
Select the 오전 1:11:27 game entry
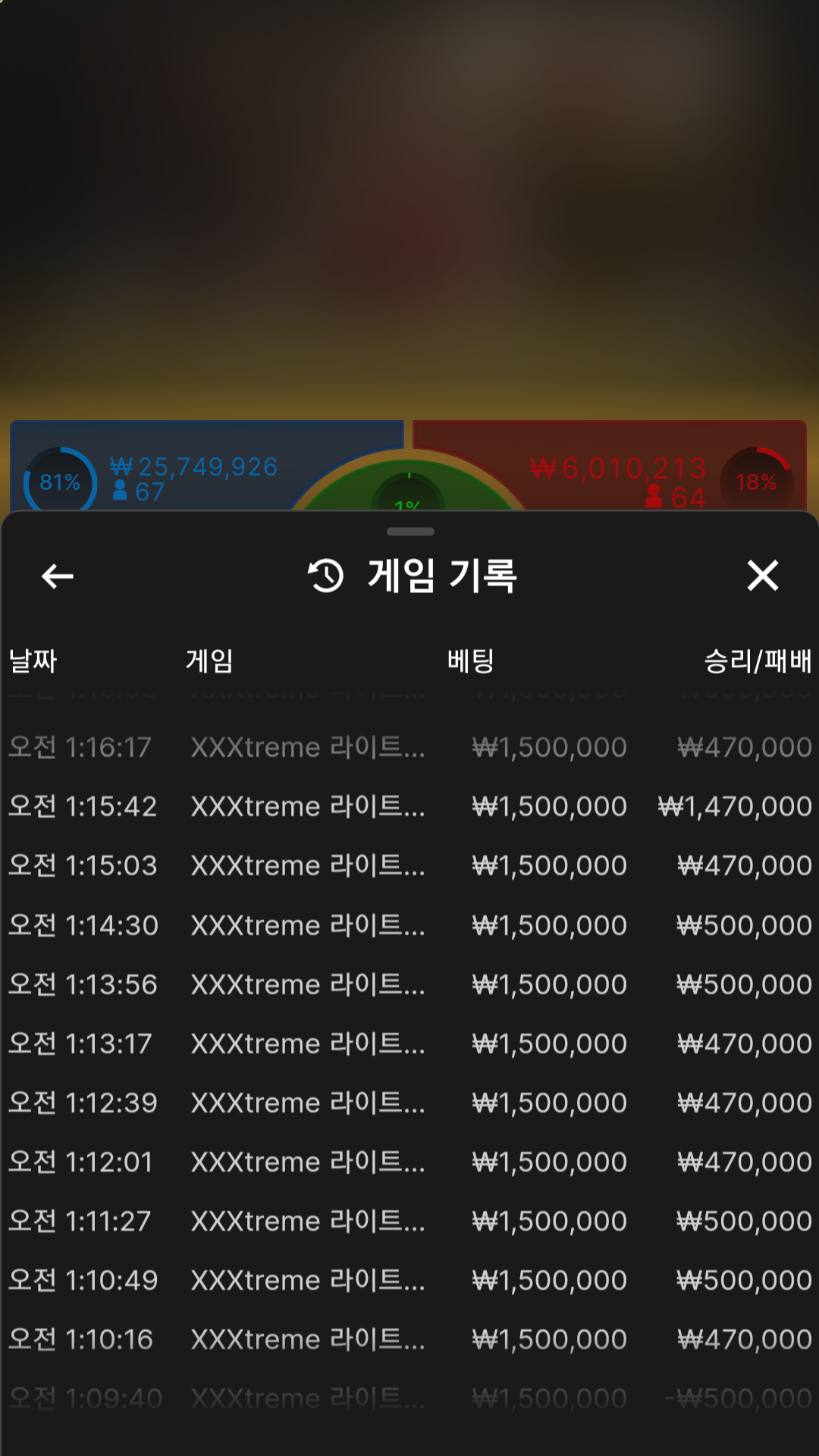409,1221
